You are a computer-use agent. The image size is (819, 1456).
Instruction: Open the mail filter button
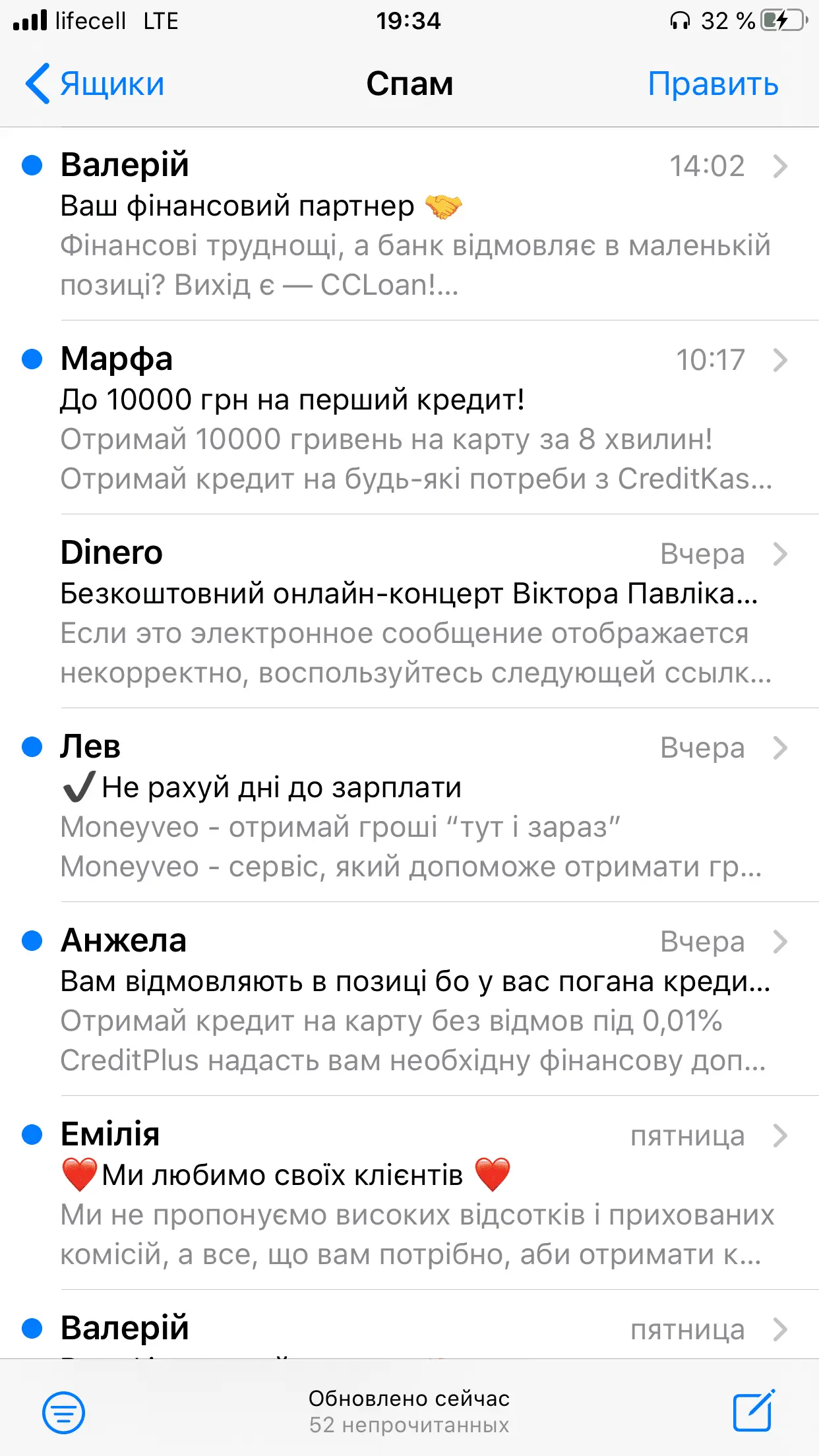click(x=63, y=1412)
